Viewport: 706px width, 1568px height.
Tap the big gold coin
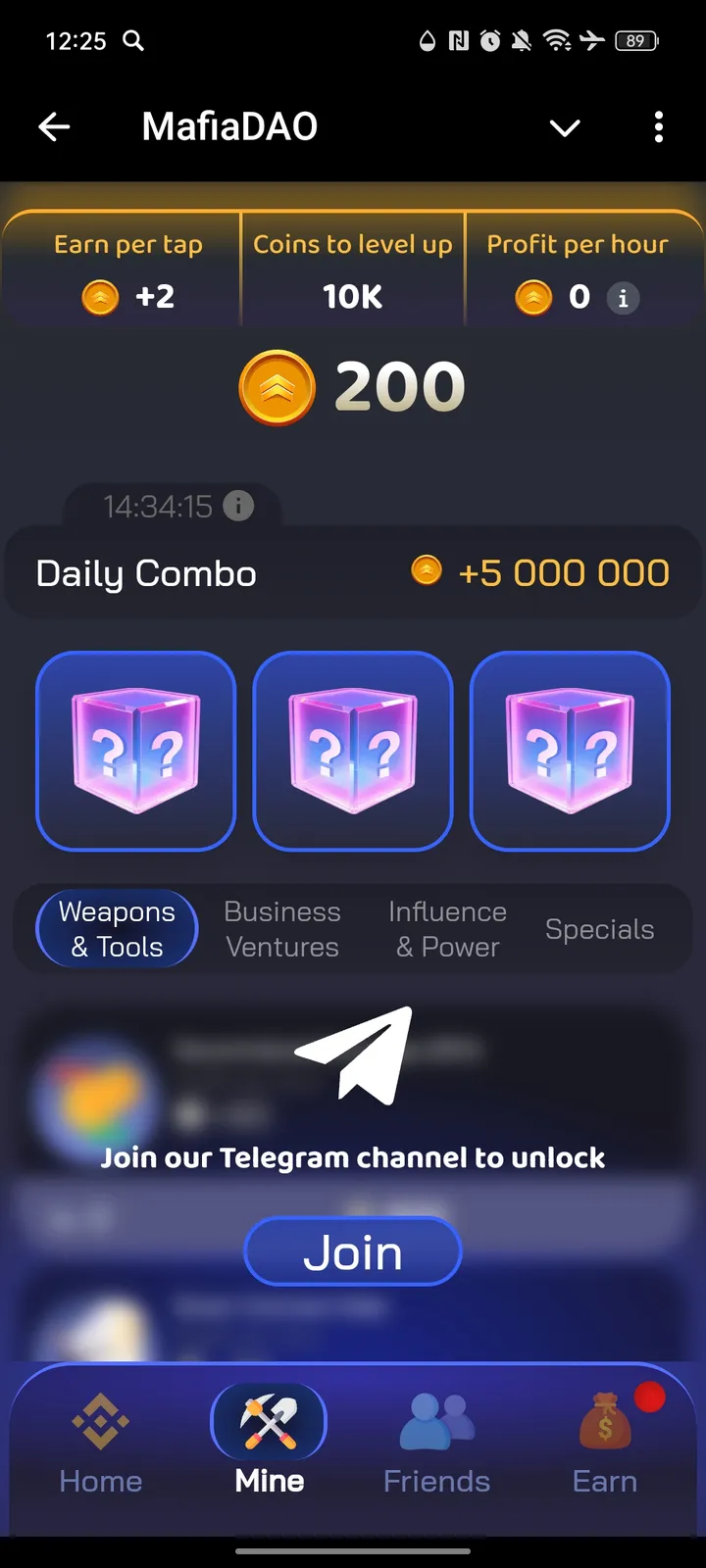(x=277, y=388)
